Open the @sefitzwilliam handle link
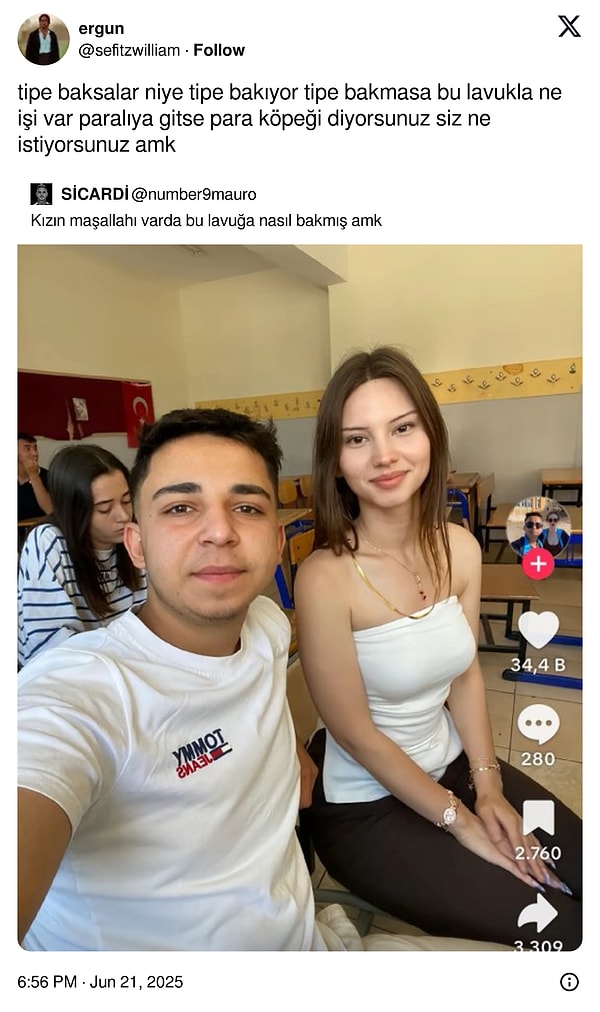600x1012 pixels. pos(128,50)
